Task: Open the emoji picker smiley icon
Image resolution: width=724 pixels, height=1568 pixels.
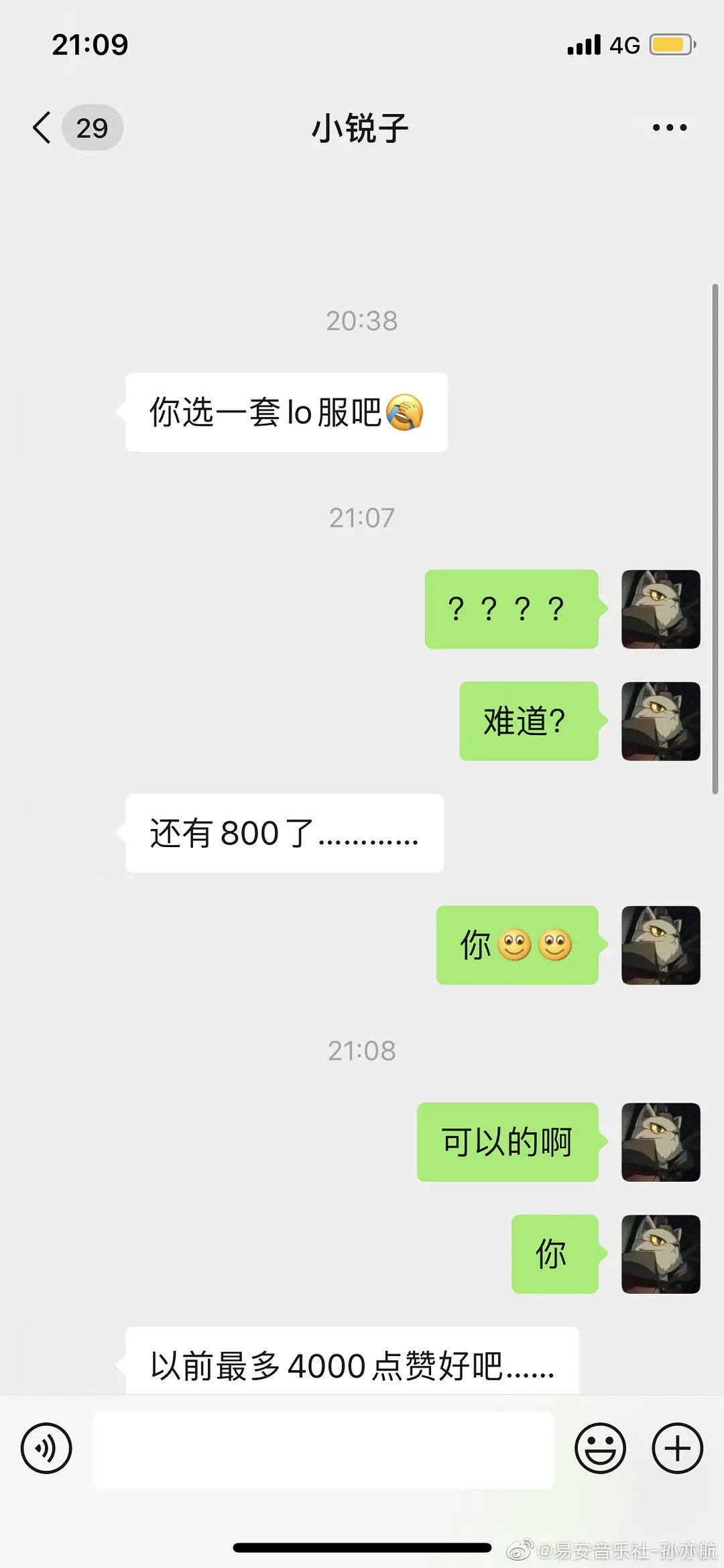Action: click(601, 1449)
